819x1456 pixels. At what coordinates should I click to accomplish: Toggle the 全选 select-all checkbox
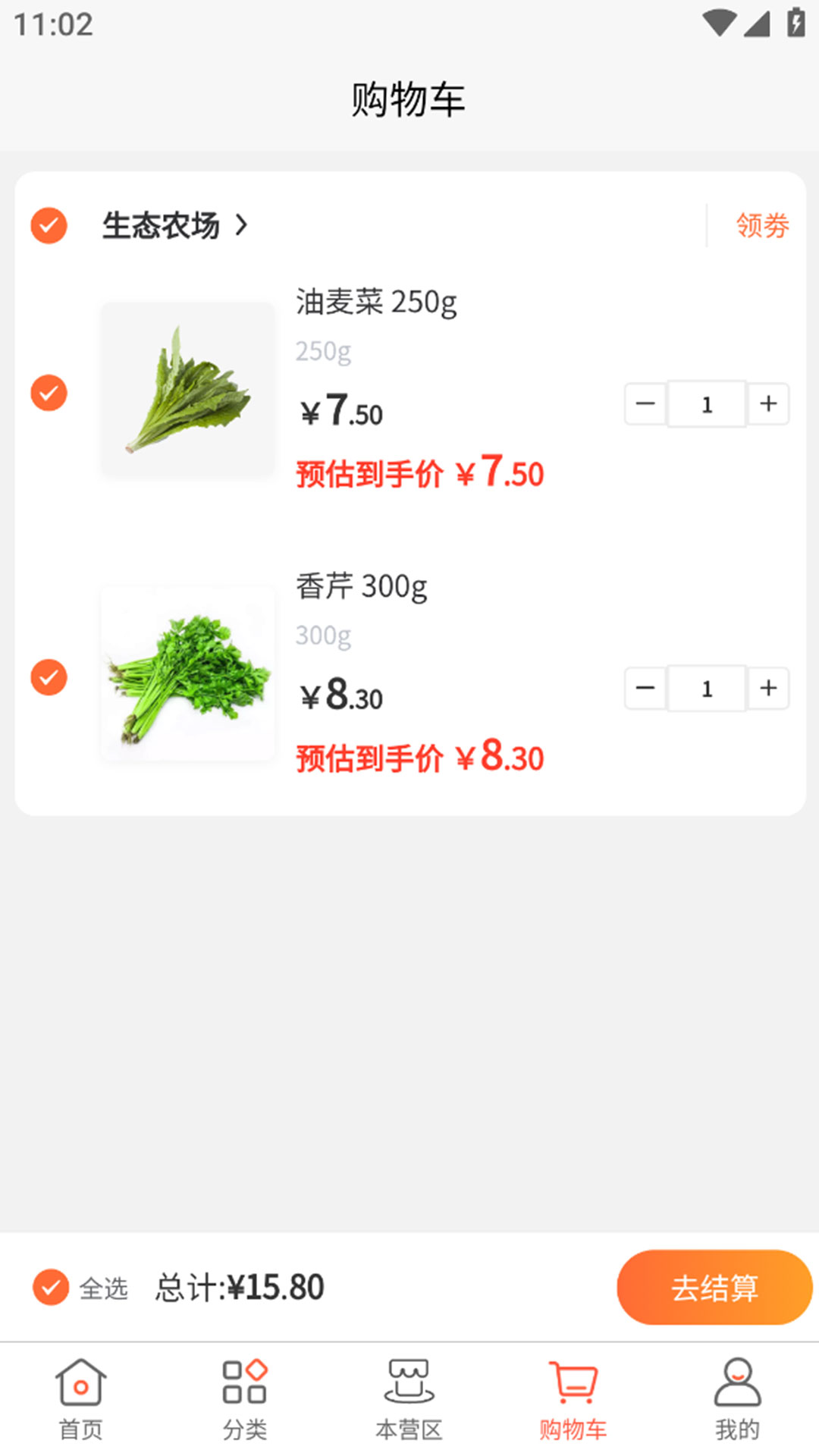tap(51, 1287)
